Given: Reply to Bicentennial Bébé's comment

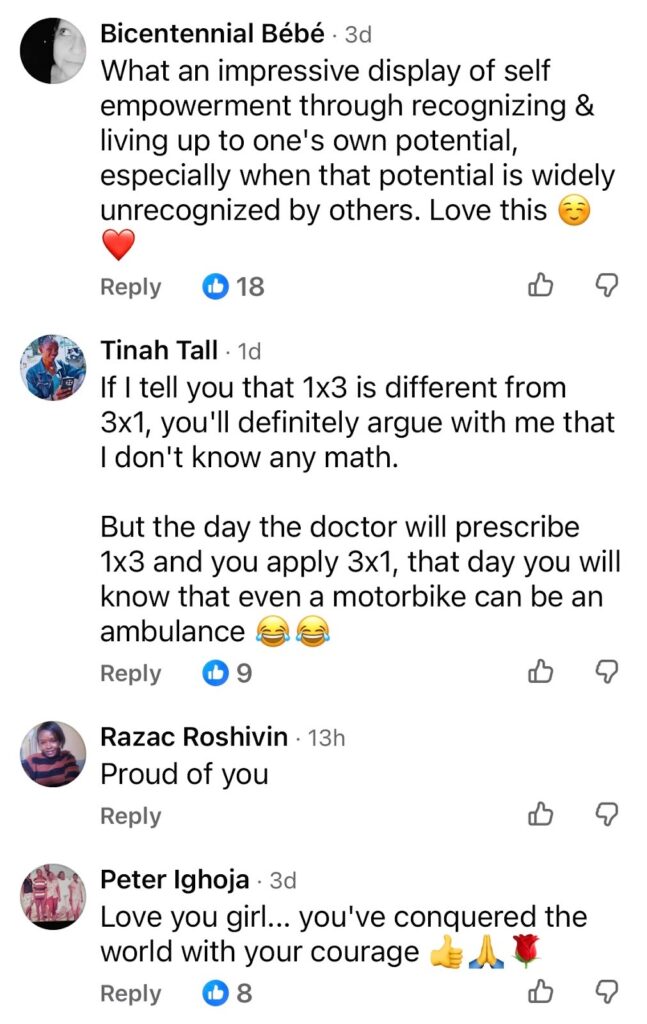Looking at the screenshot, I should (130, 287).
